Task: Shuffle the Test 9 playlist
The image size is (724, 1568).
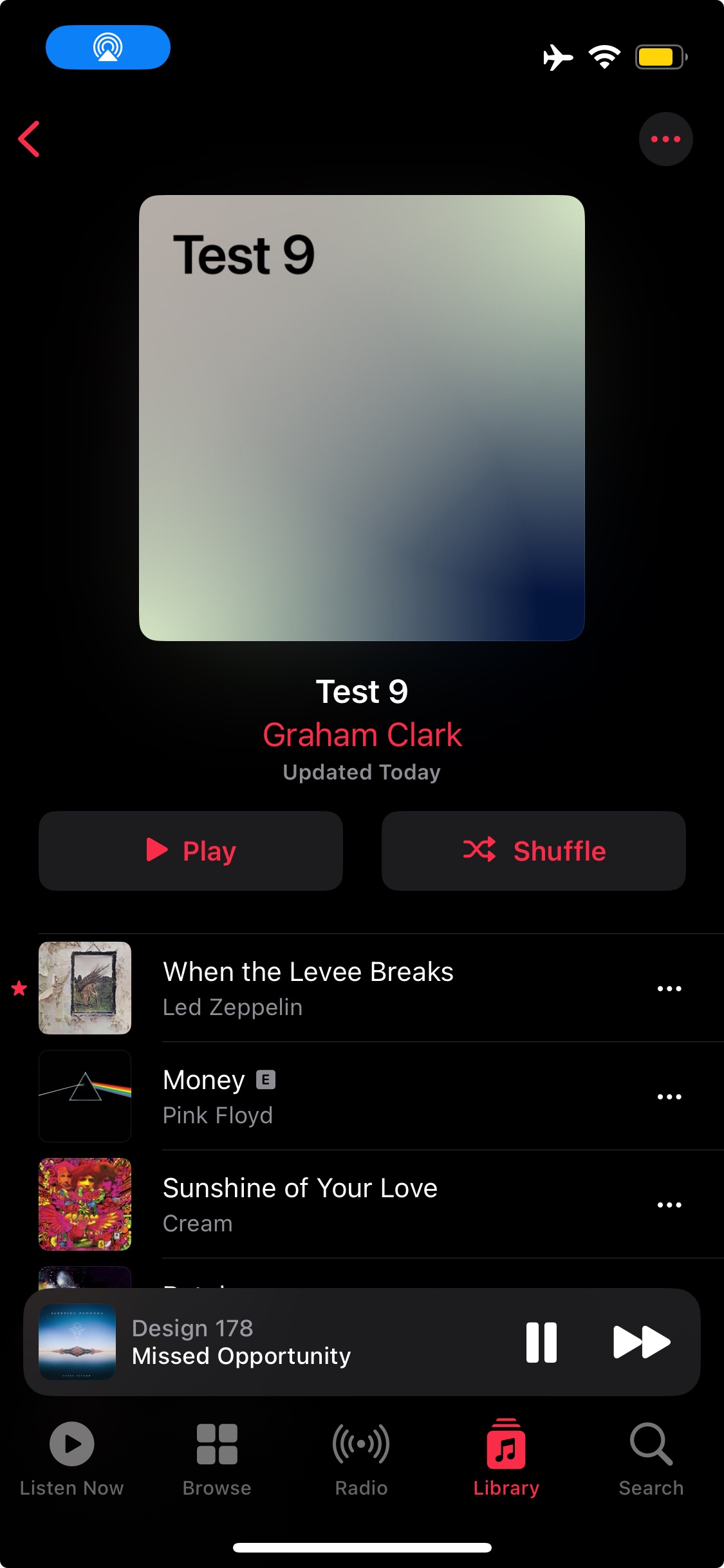Action: pyautogui.click(x=534, y=850)
